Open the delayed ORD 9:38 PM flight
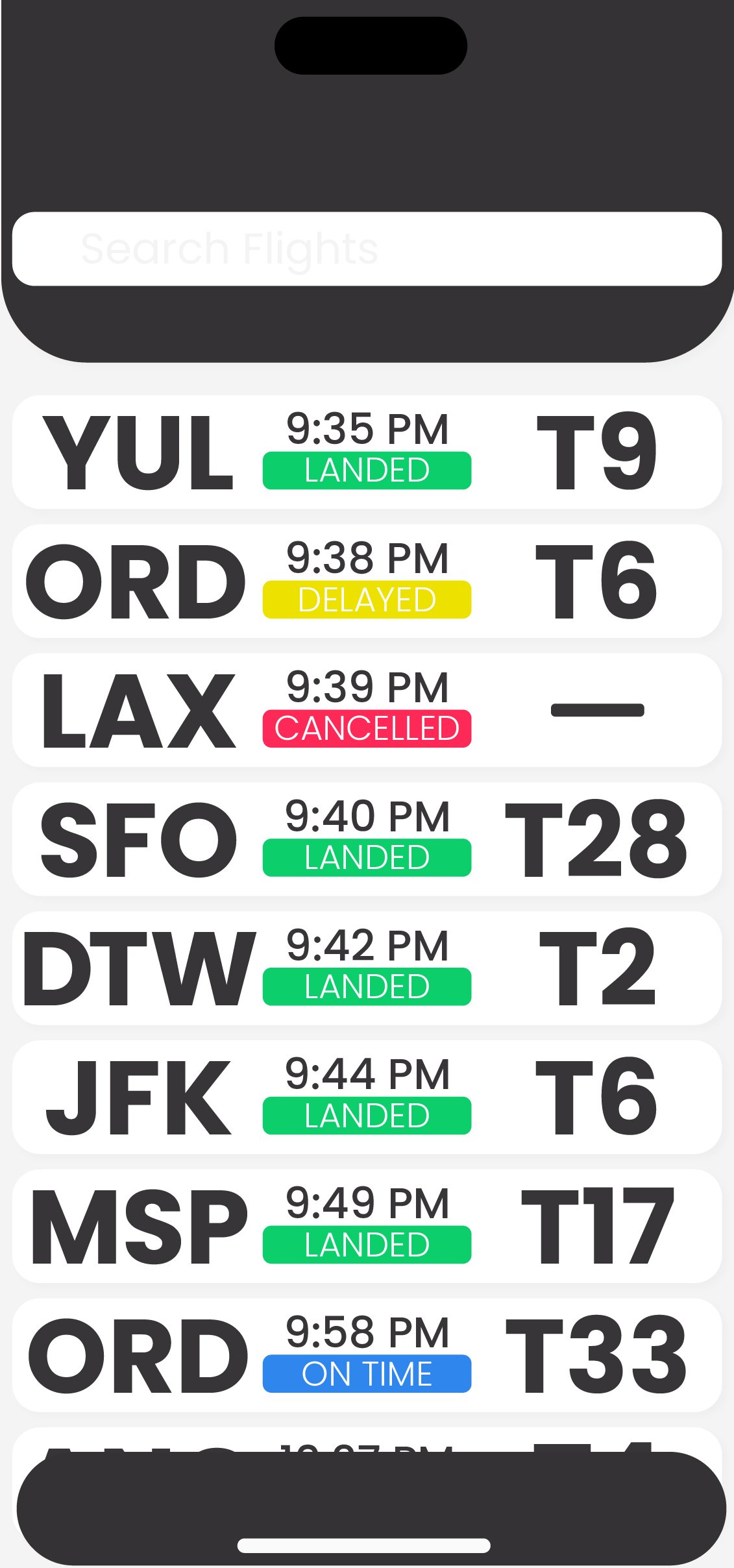This screenshot has height=1568, width=734. tap(367, 581)
